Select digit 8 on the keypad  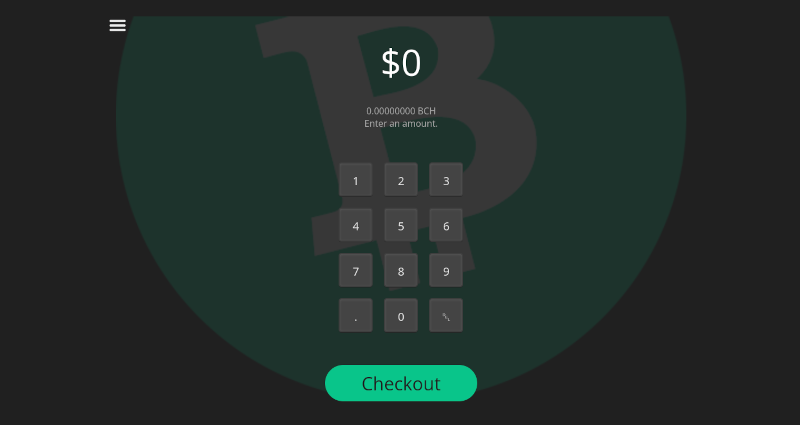pyautogui.click(x=401, y=270)
